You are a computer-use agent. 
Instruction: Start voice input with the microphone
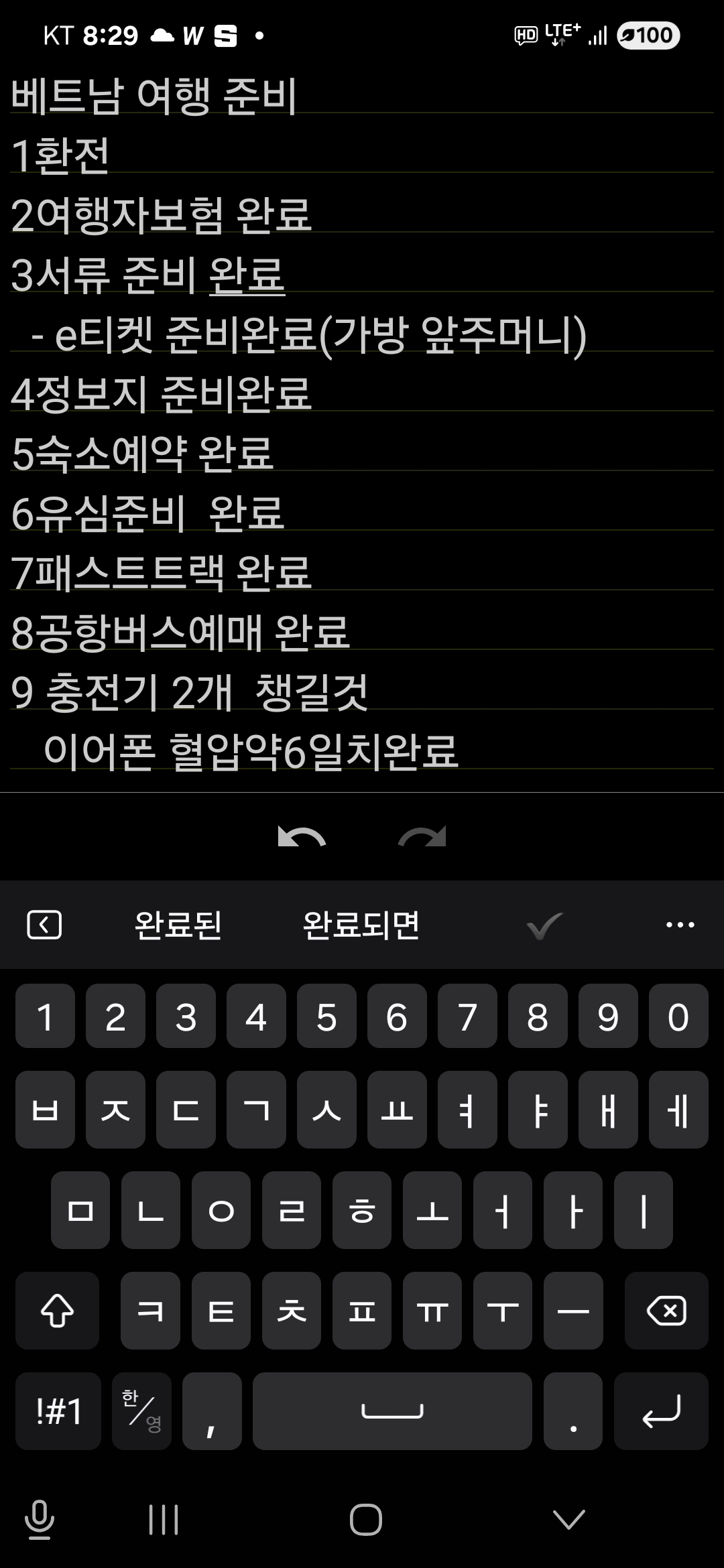click(x=40, y=1519)
